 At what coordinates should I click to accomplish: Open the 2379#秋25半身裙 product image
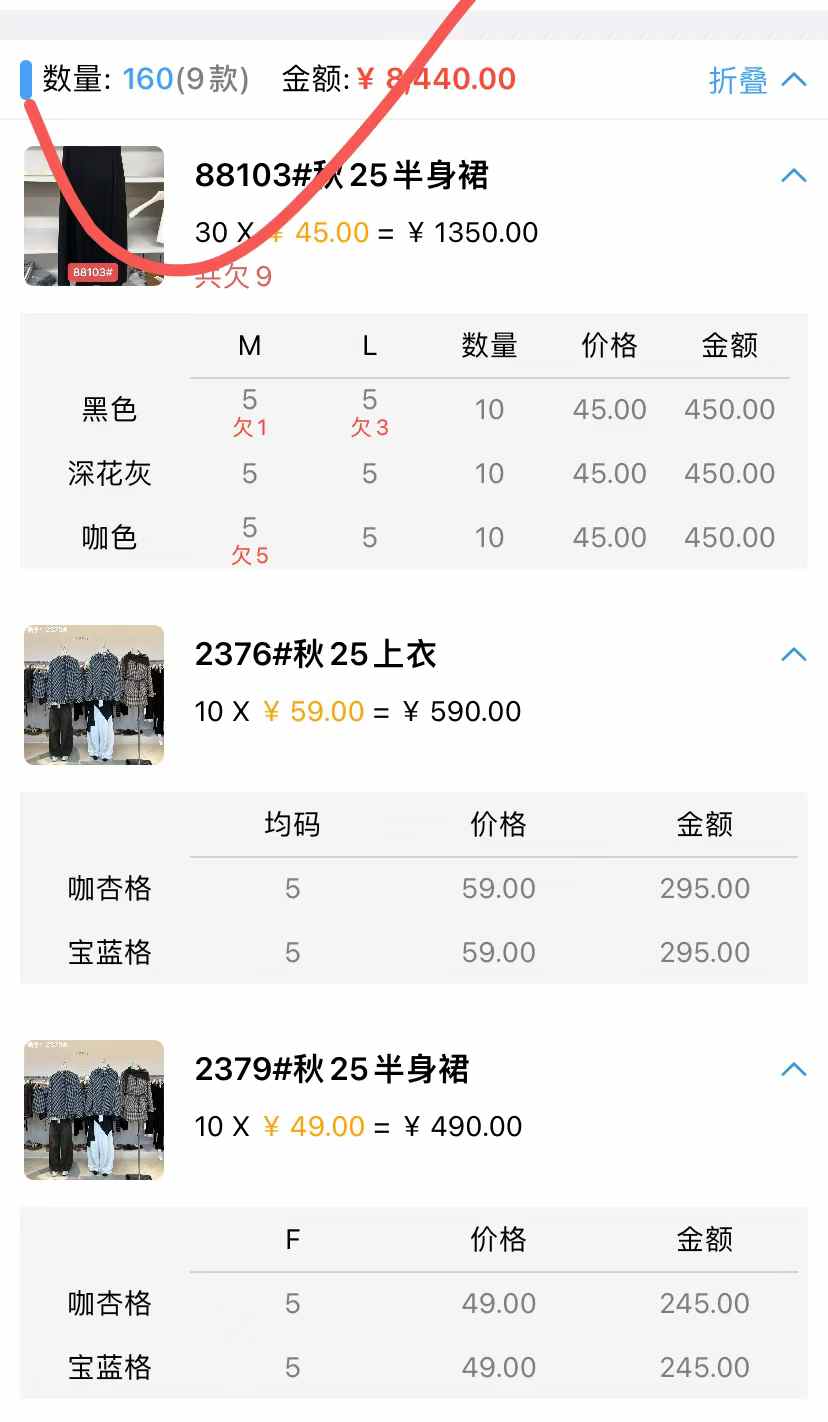(94, 1110)
